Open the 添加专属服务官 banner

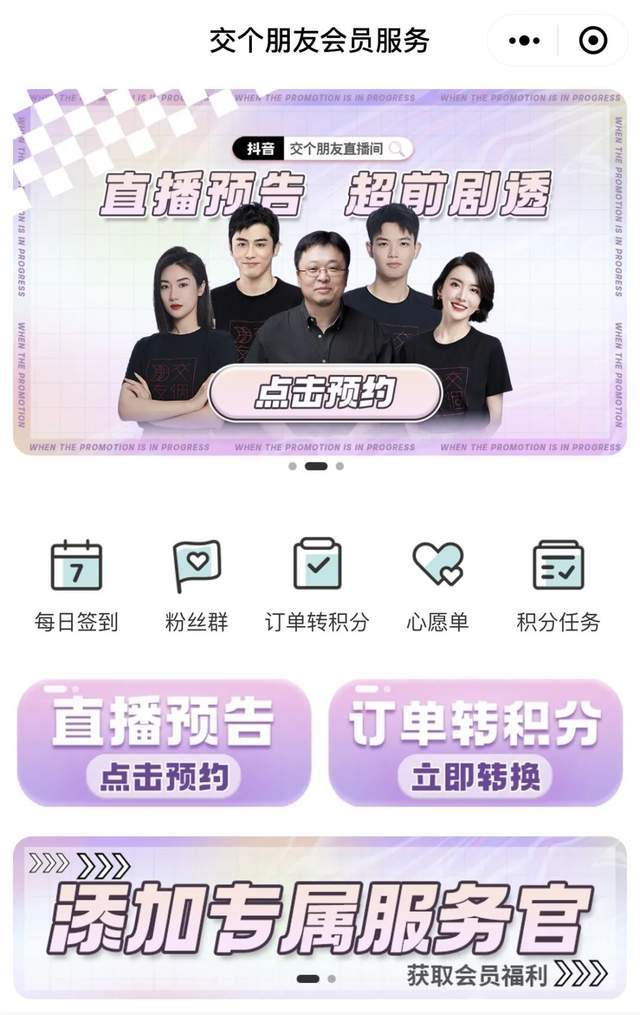point(320,915)
